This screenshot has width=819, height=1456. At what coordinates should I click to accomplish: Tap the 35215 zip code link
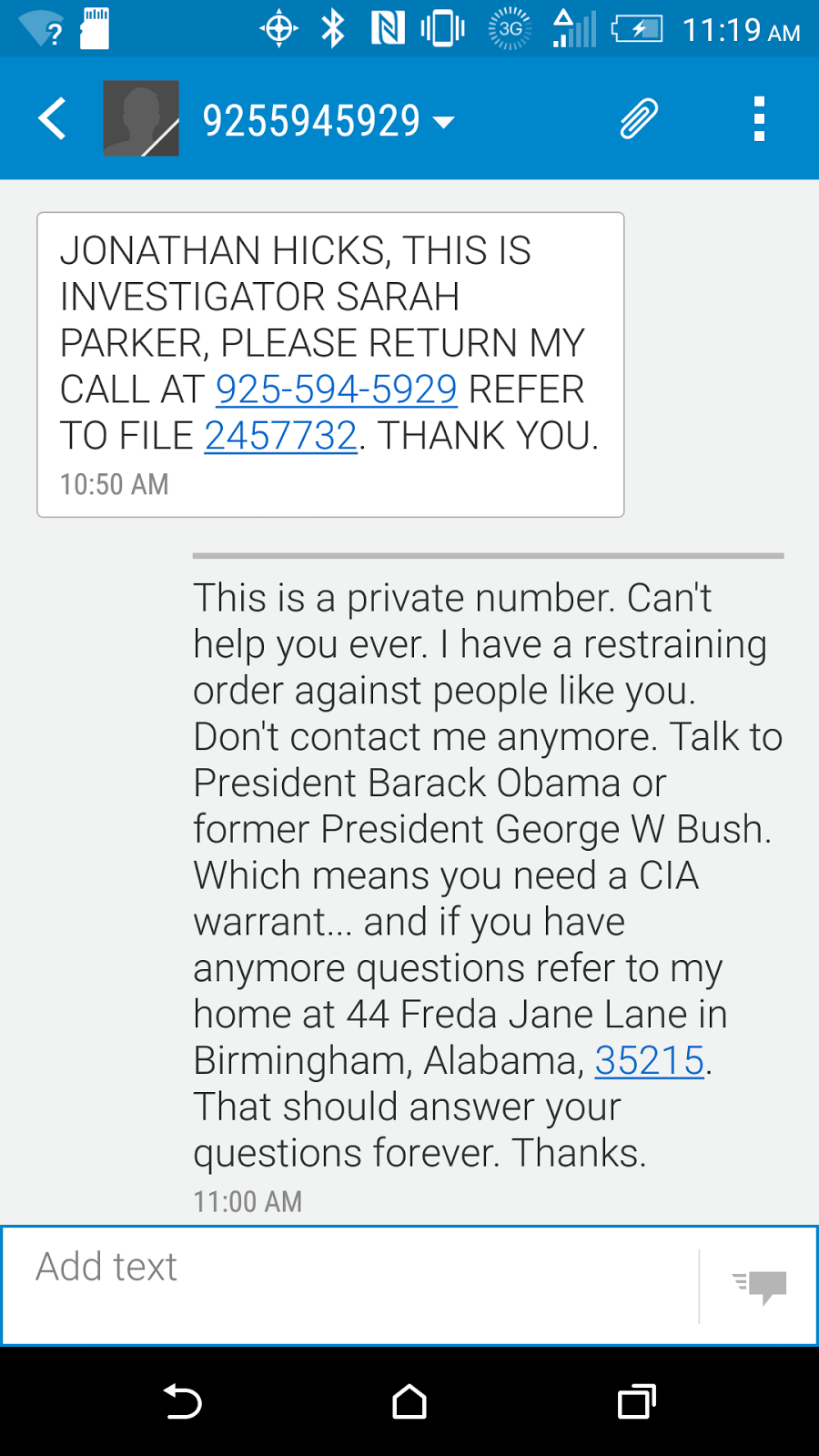coord(649,1061)
